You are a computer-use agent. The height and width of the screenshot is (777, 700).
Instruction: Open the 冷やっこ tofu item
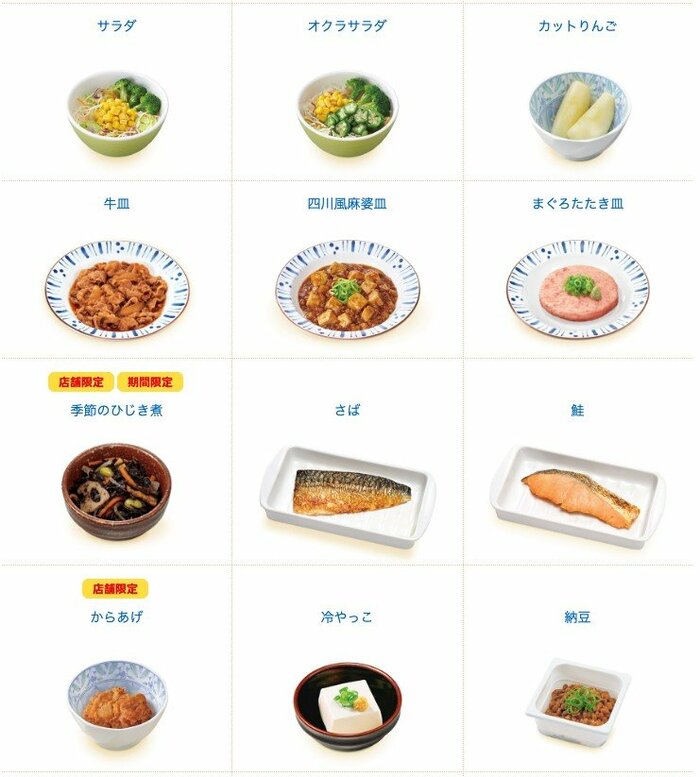coord(347,703)
